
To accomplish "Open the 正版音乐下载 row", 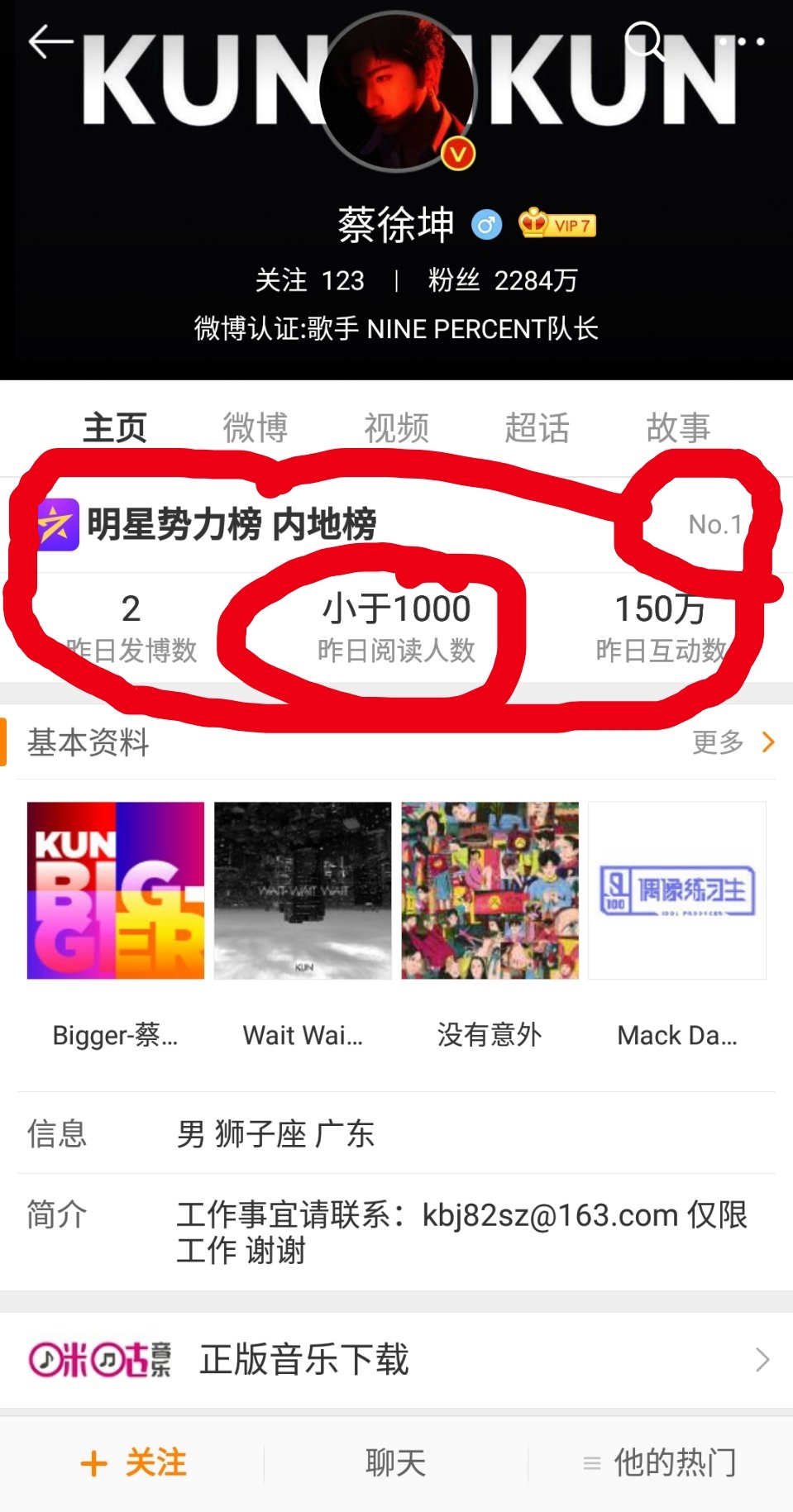I will pos(396,1360).
